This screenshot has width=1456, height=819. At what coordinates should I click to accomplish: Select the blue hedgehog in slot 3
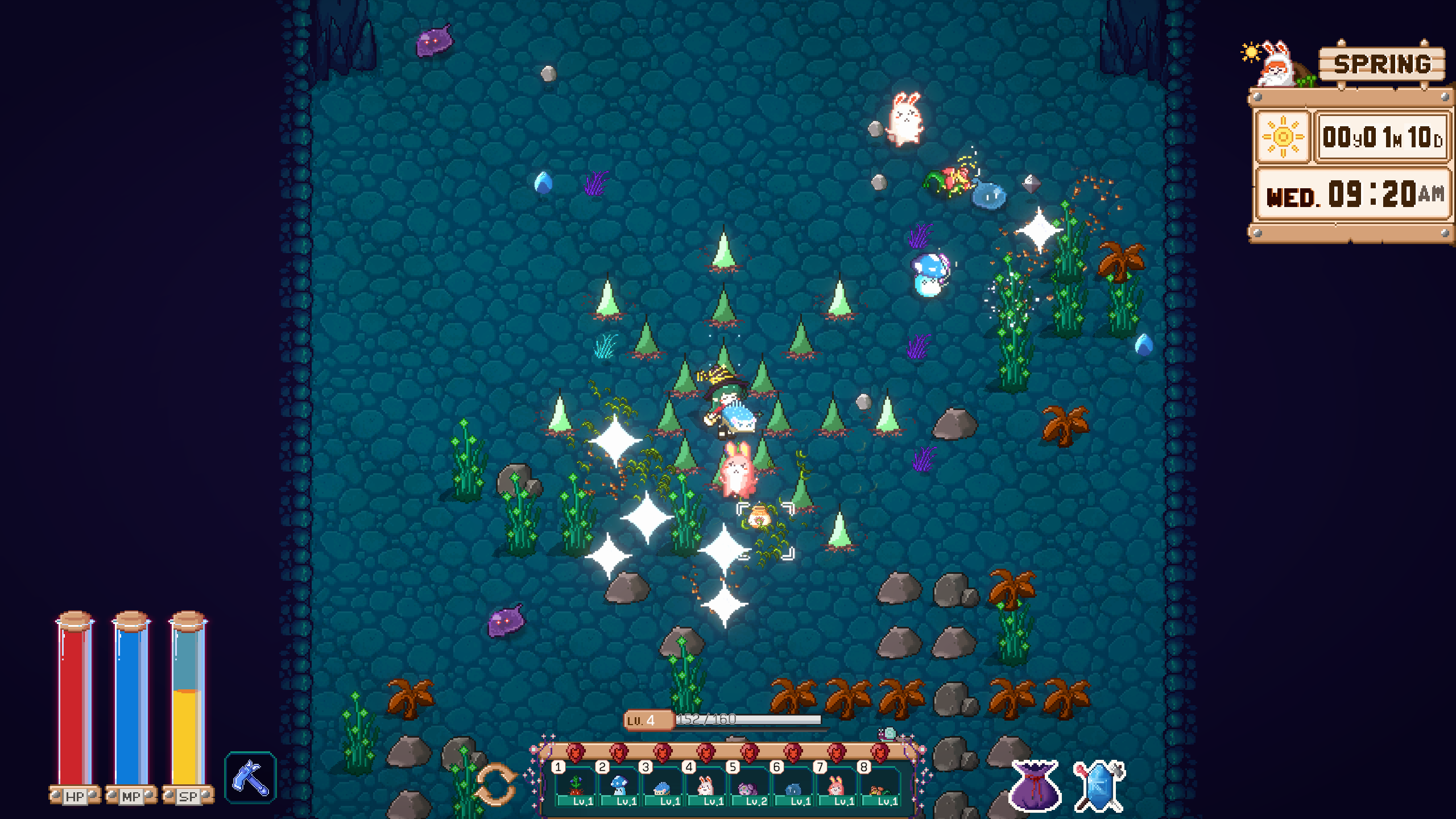coord(663,787)
